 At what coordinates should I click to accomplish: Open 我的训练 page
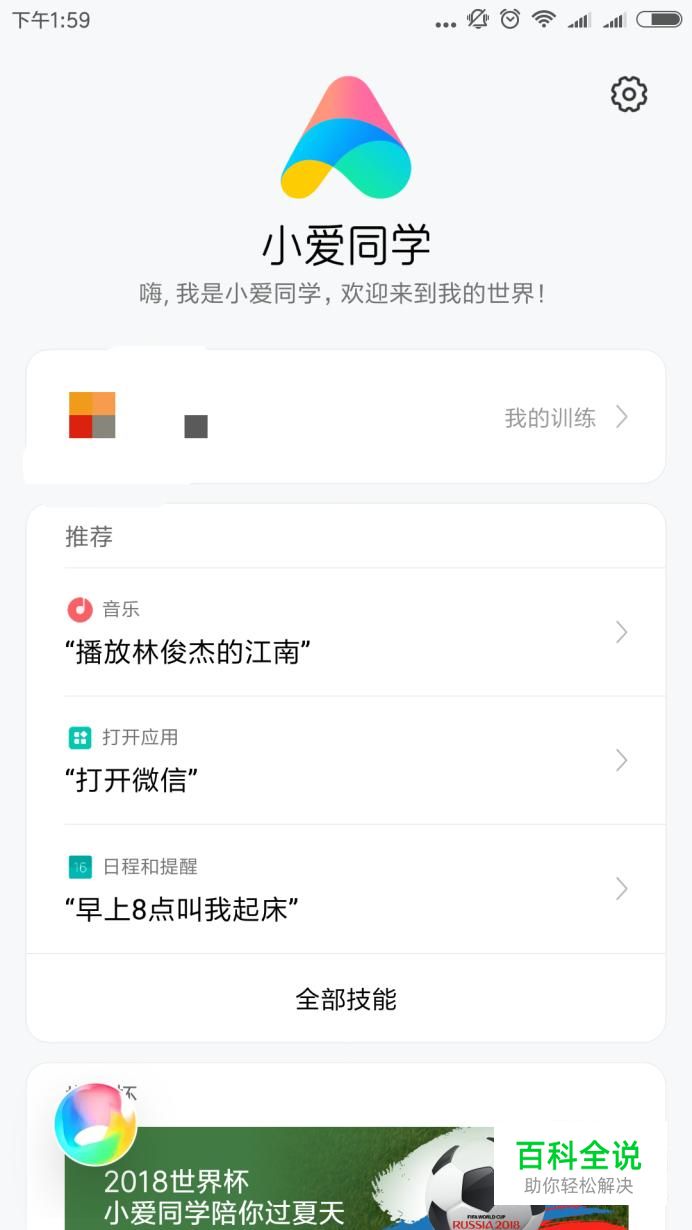[x=565, y=417]
